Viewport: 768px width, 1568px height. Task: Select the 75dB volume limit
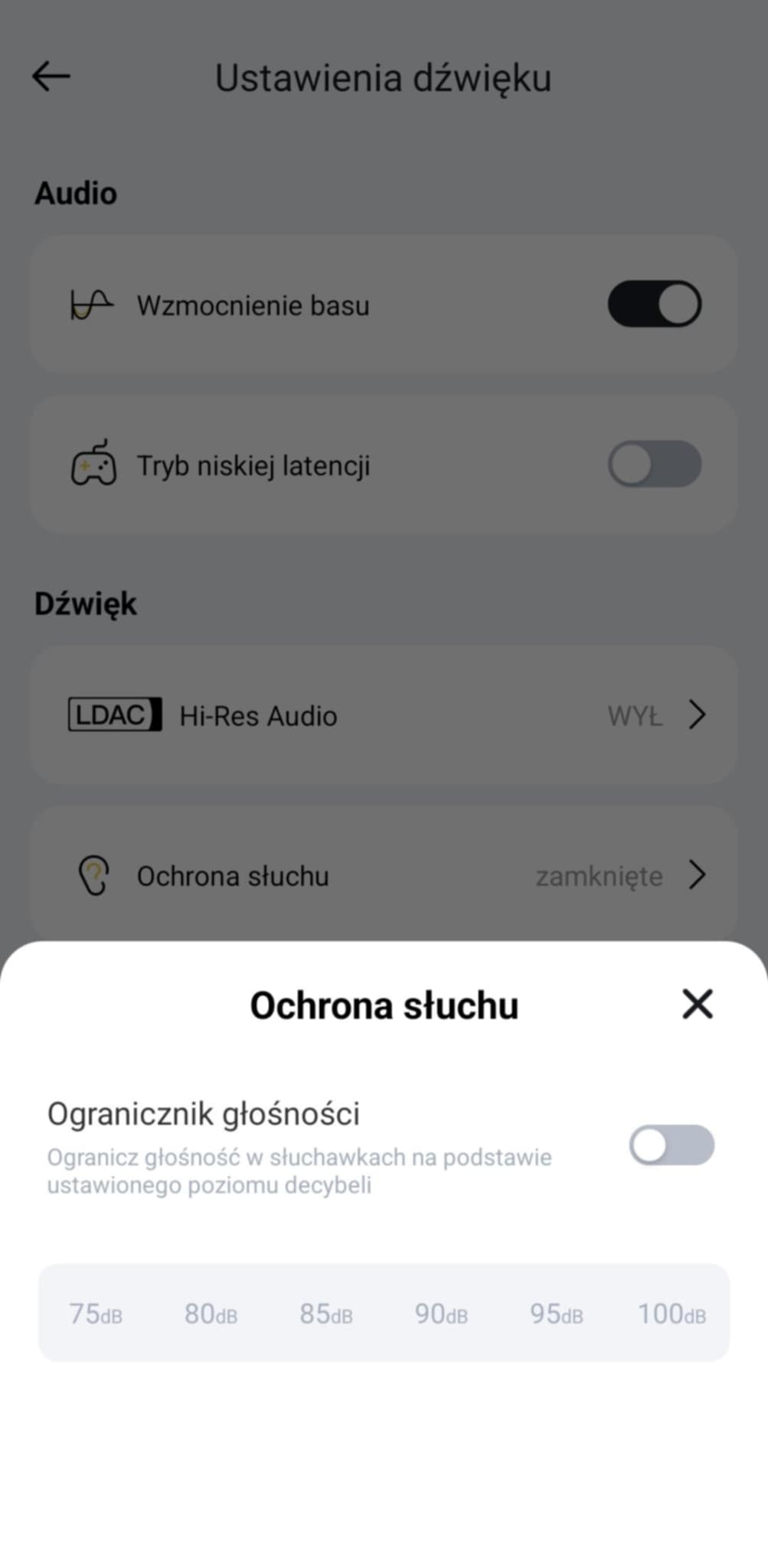click(96, 1314)
